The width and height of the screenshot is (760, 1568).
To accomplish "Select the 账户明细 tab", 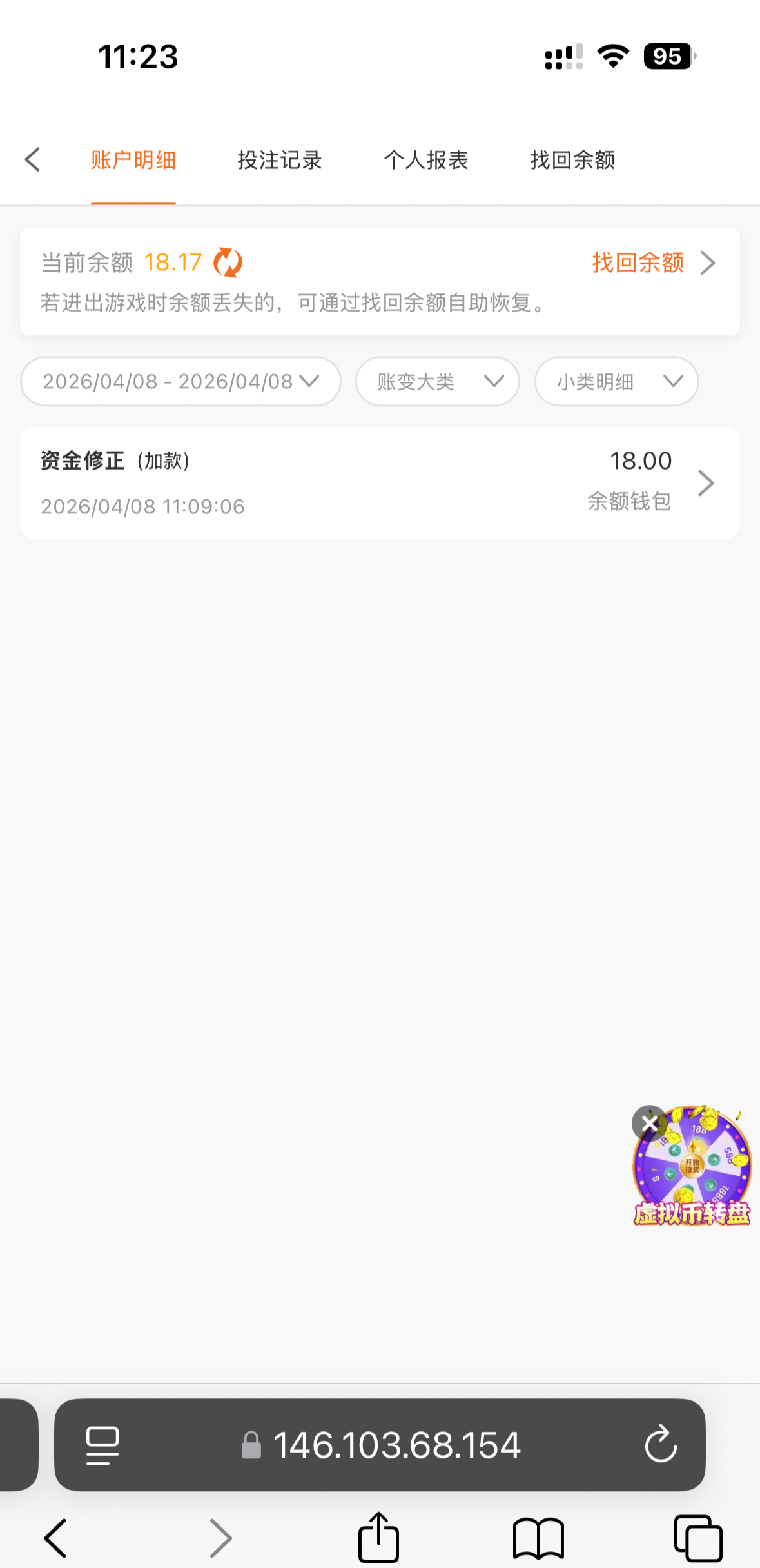I will 133,160.
